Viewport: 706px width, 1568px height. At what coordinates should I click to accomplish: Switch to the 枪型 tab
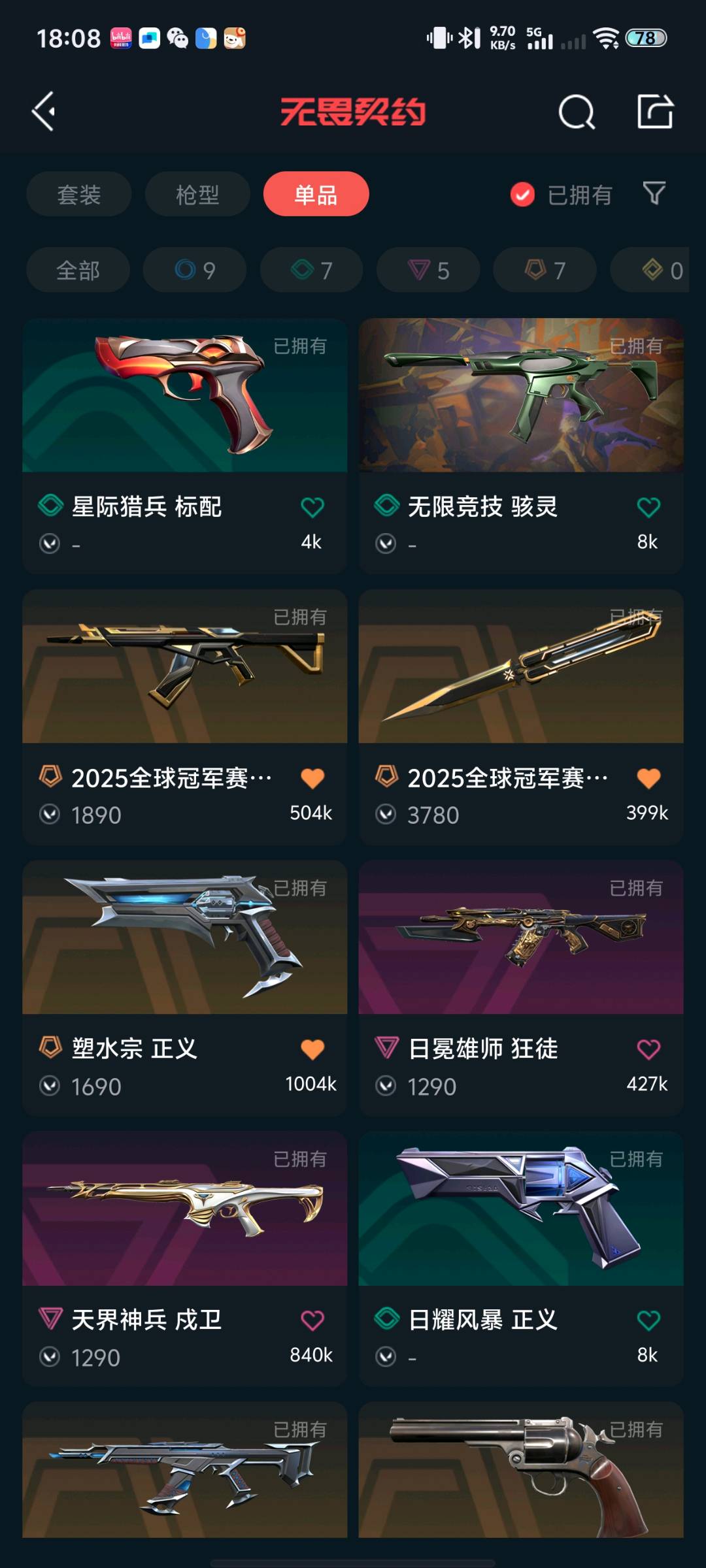tap(197, 194)
